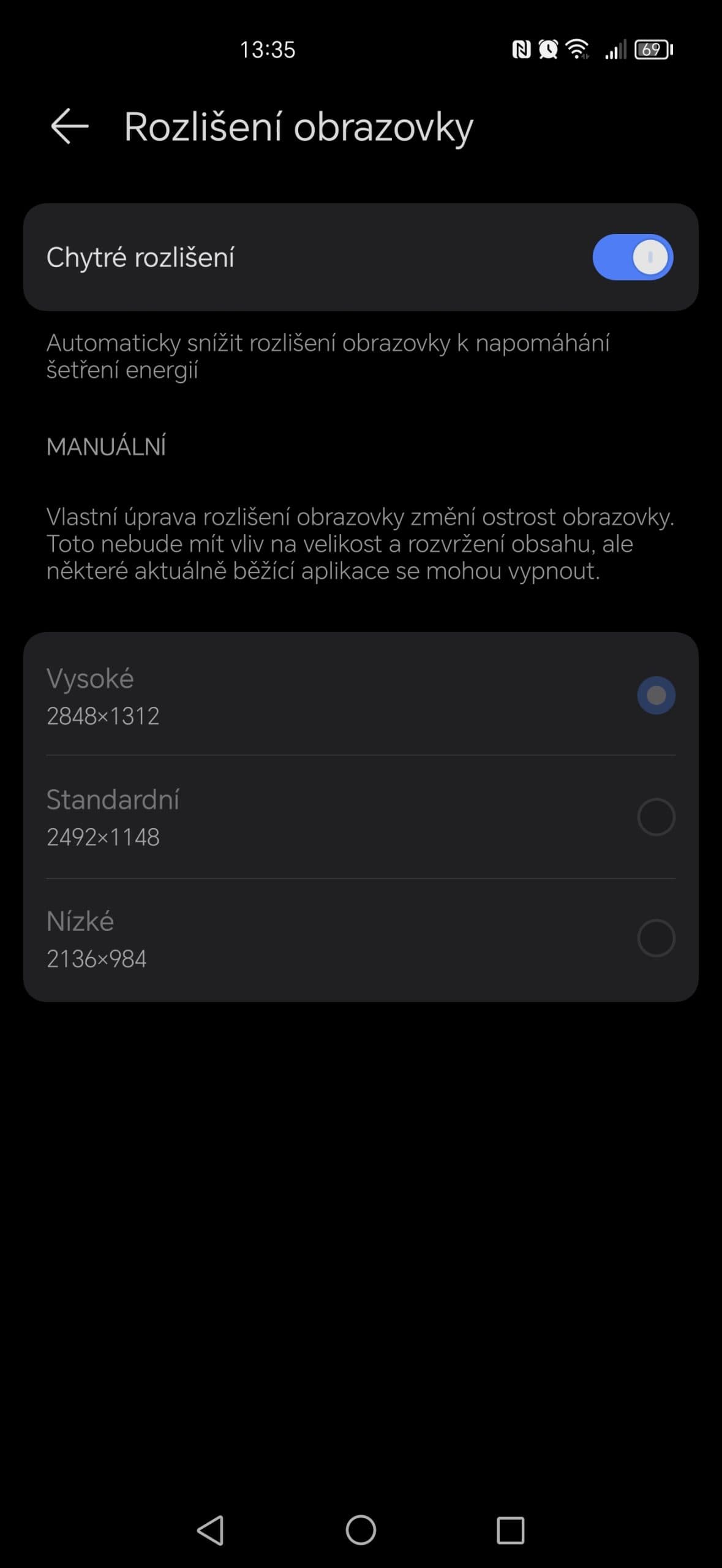Screen dimensions: 722x1568
Task: Go to the home screen
Action: 361,1530
